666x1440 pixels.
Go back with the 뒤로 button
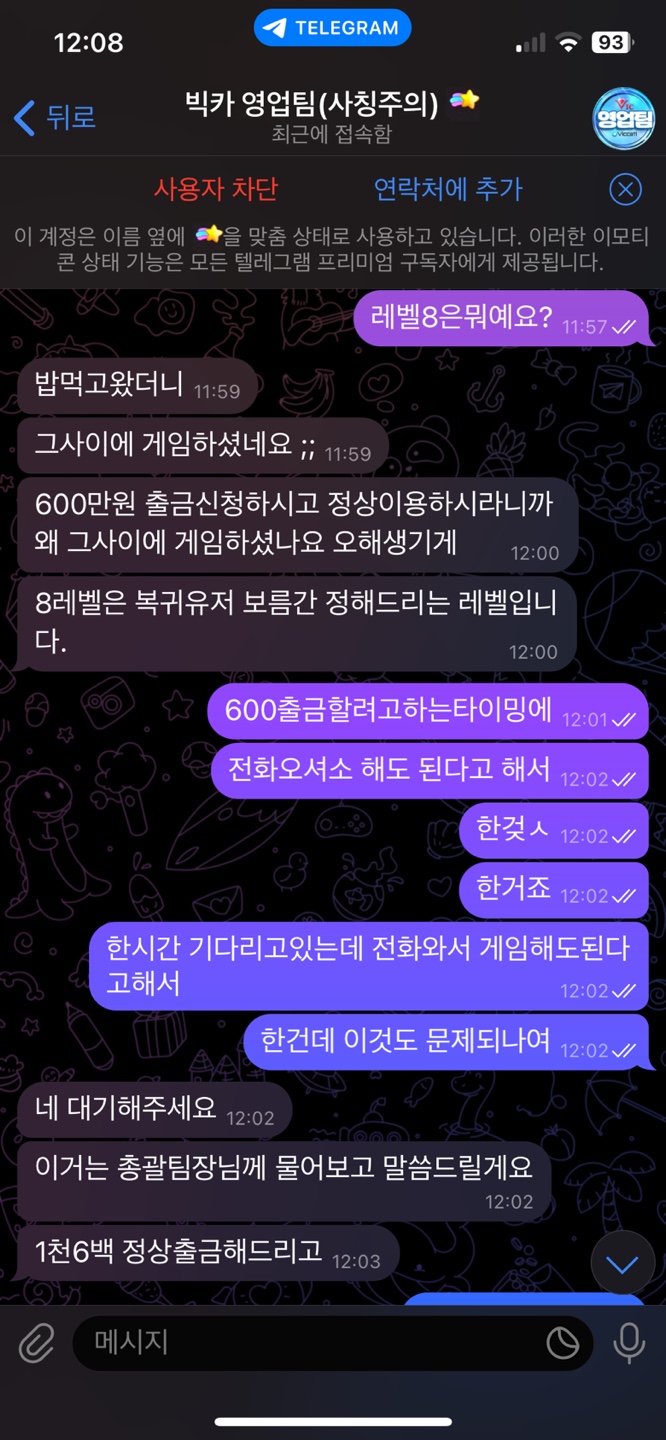55,117
